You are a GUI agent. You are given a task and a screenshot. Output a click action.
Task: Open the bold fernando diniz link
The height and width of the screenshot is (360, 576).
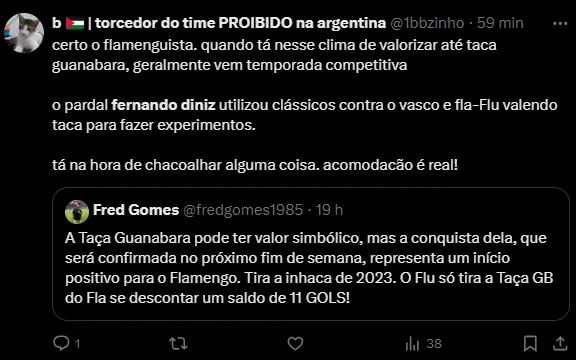(x=163, y=105)
